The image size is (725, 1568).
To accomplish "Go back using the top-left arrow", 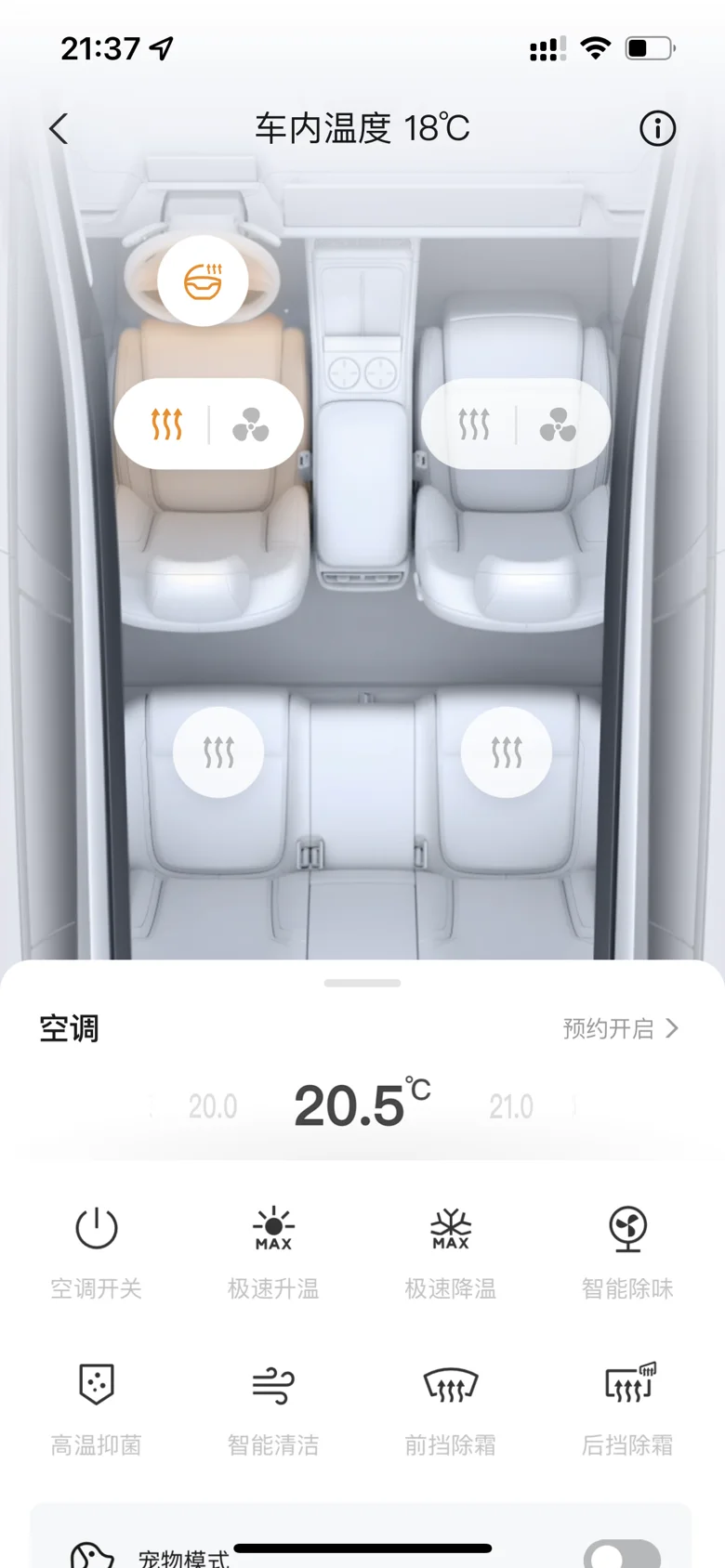I will coord(59,128).
